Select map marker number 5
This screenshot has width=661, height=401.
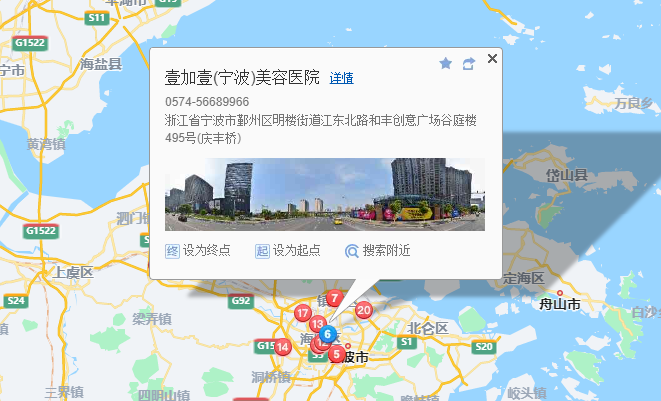(337, 354)
